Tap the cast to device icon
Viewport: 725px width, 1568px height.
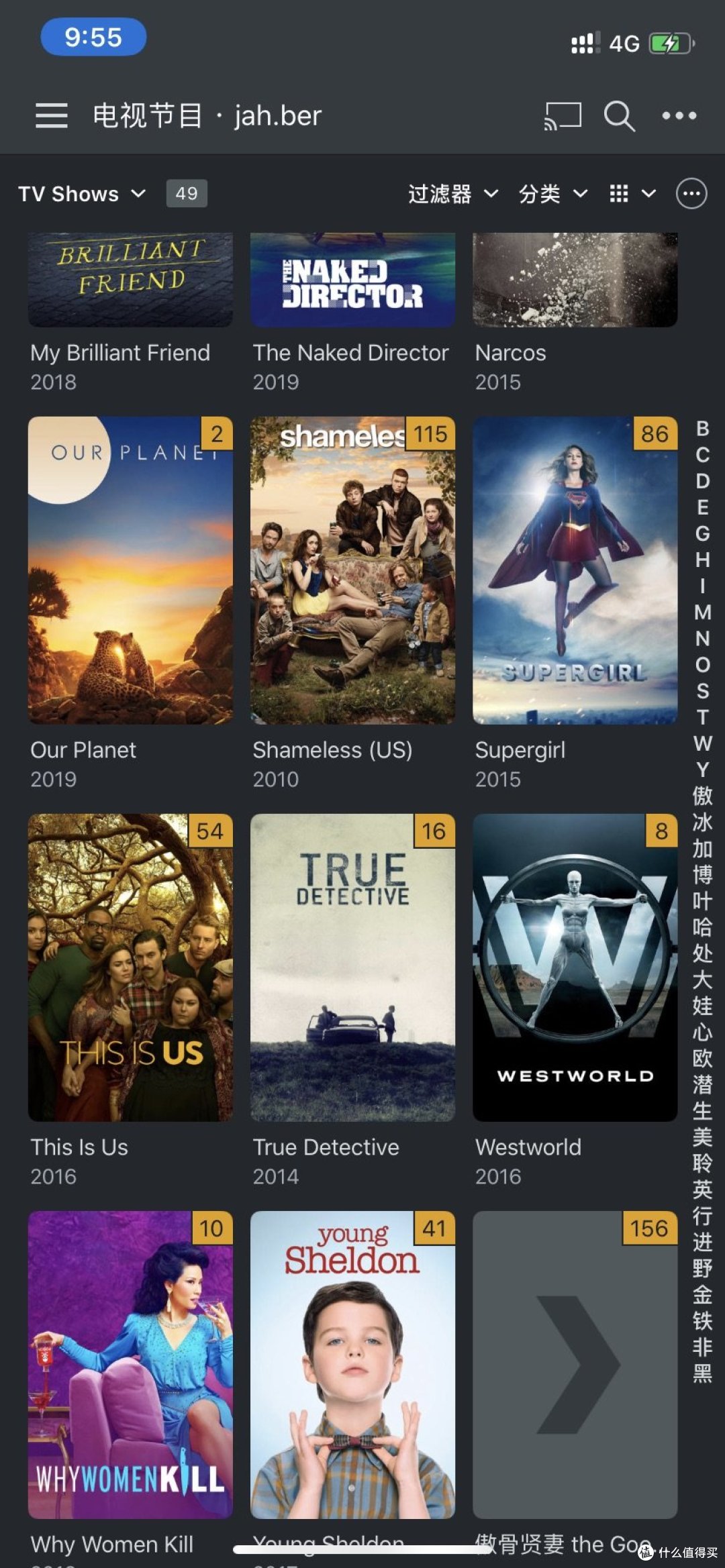coord(563,115)
